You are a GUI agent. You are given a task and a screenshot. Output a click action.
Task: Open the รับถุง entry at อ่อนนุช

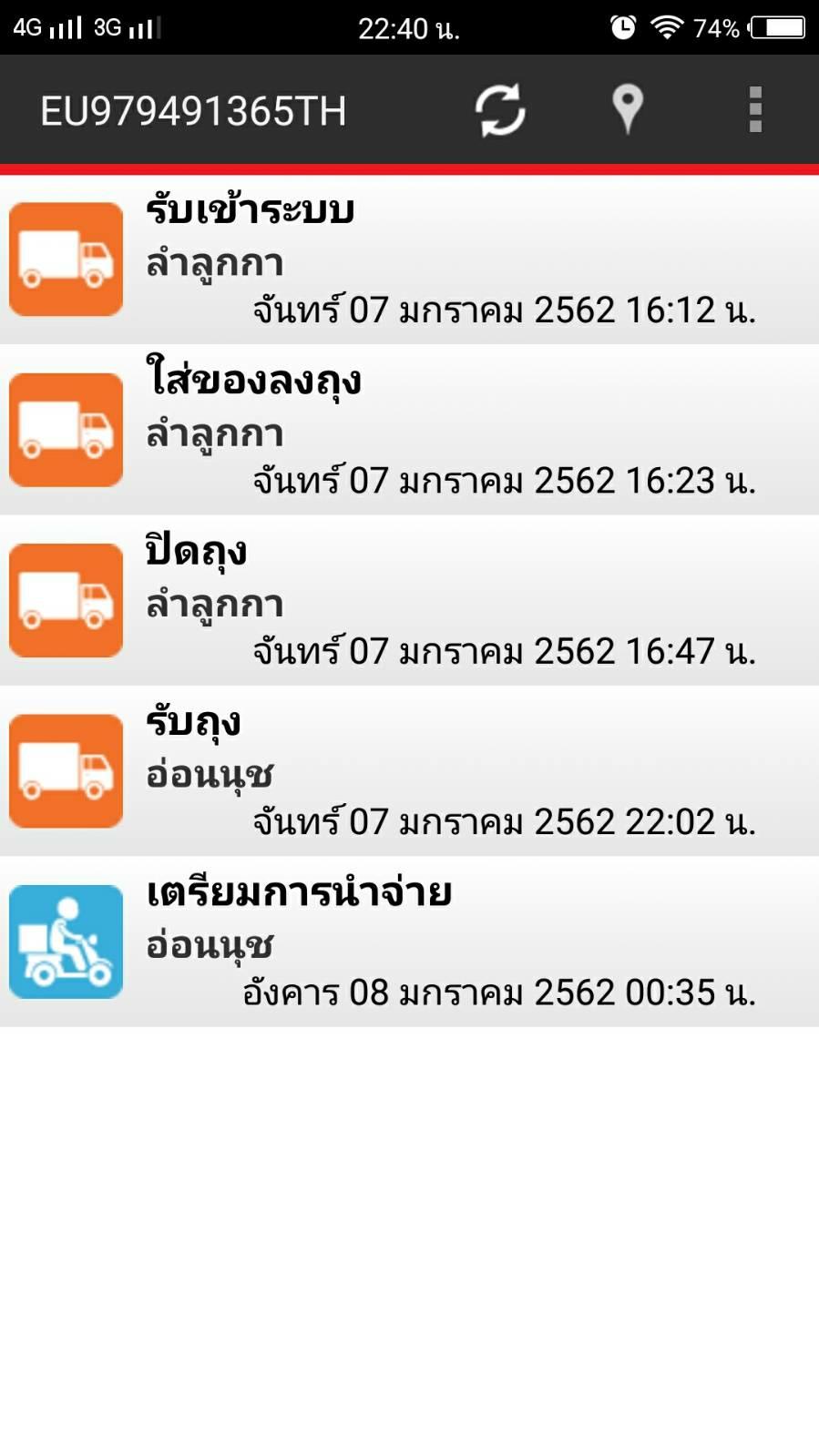click(x=410, y=771)
